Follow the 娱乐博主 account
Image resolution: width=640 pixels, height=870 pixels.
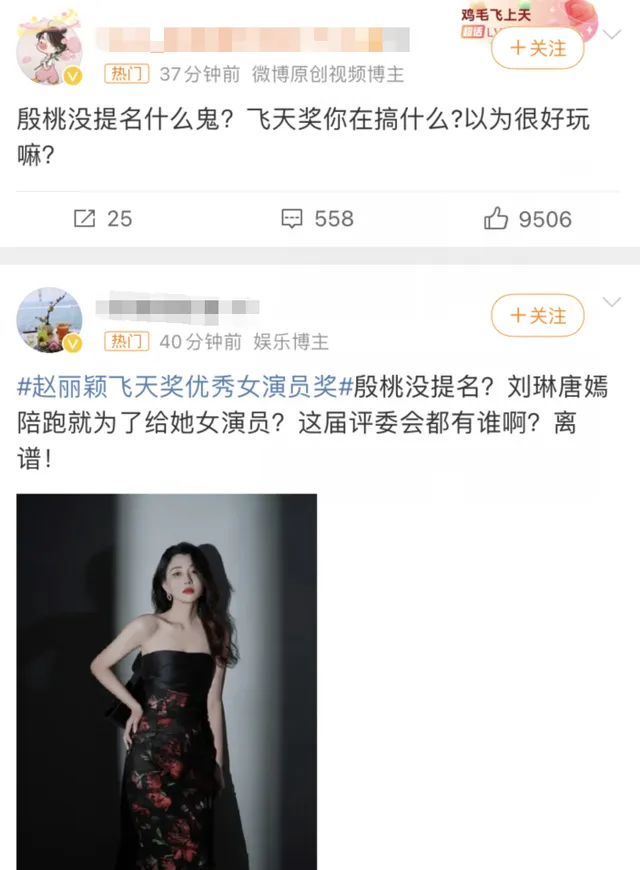point(537,316)
